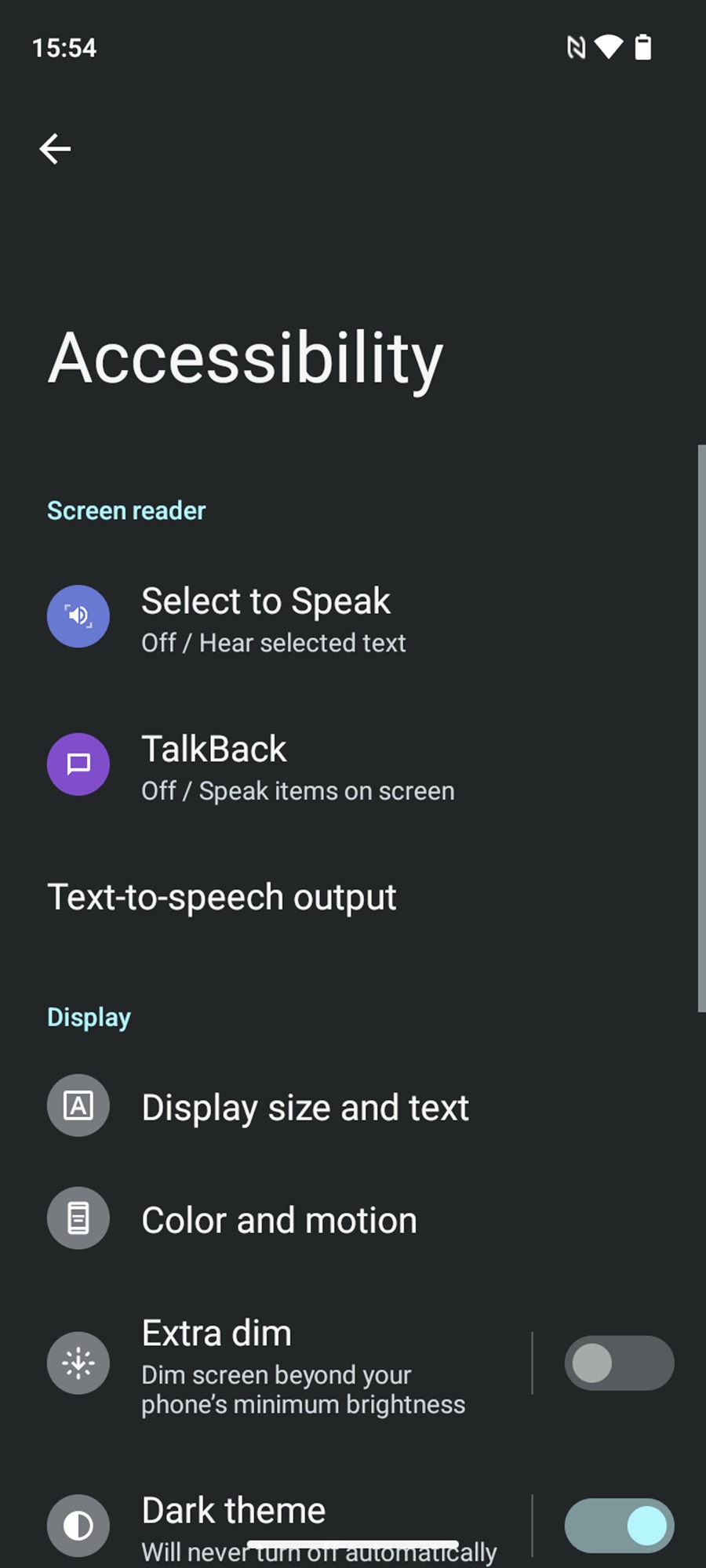Open Text-to-speech output

(353, 897)
